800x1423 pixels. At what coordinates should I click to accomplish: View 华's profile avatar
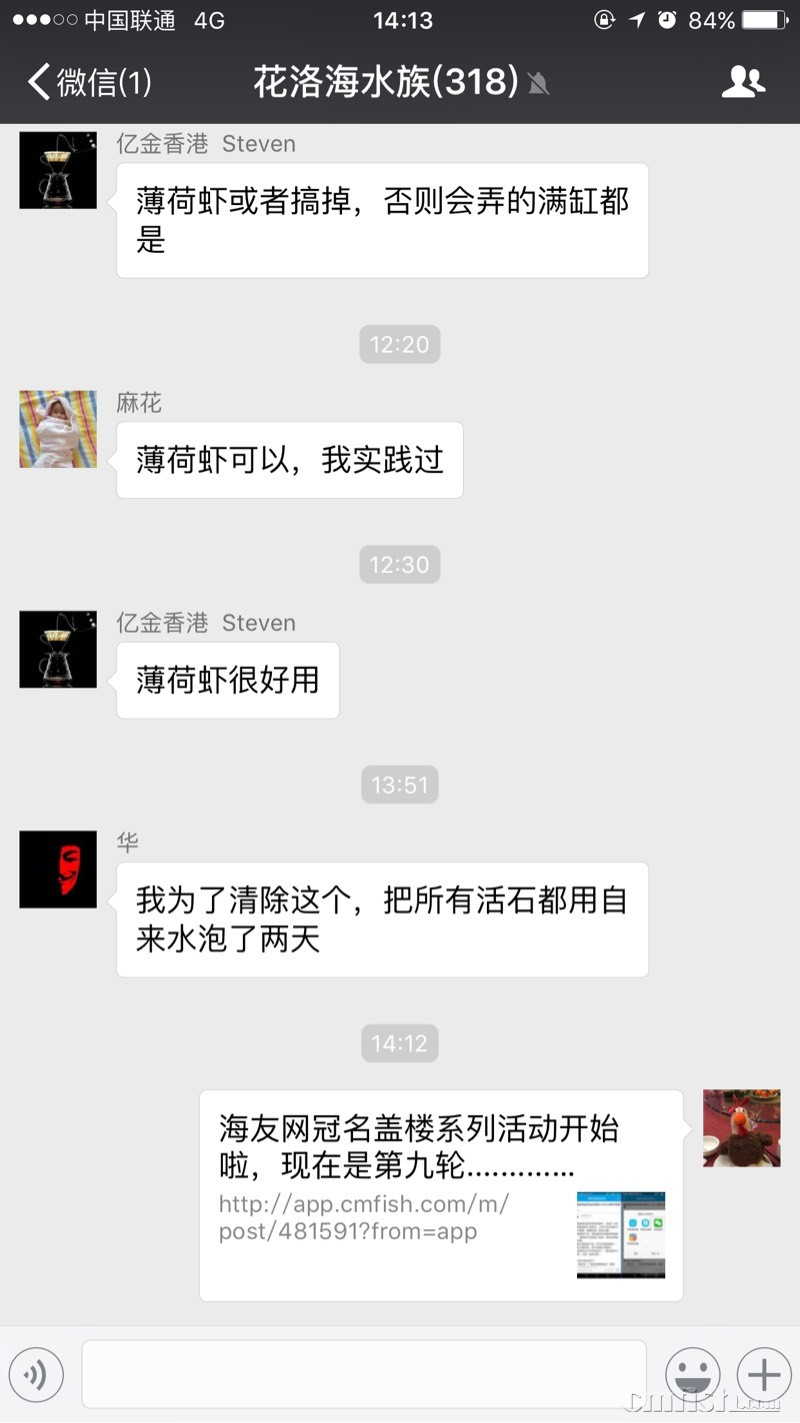point(58,869)
